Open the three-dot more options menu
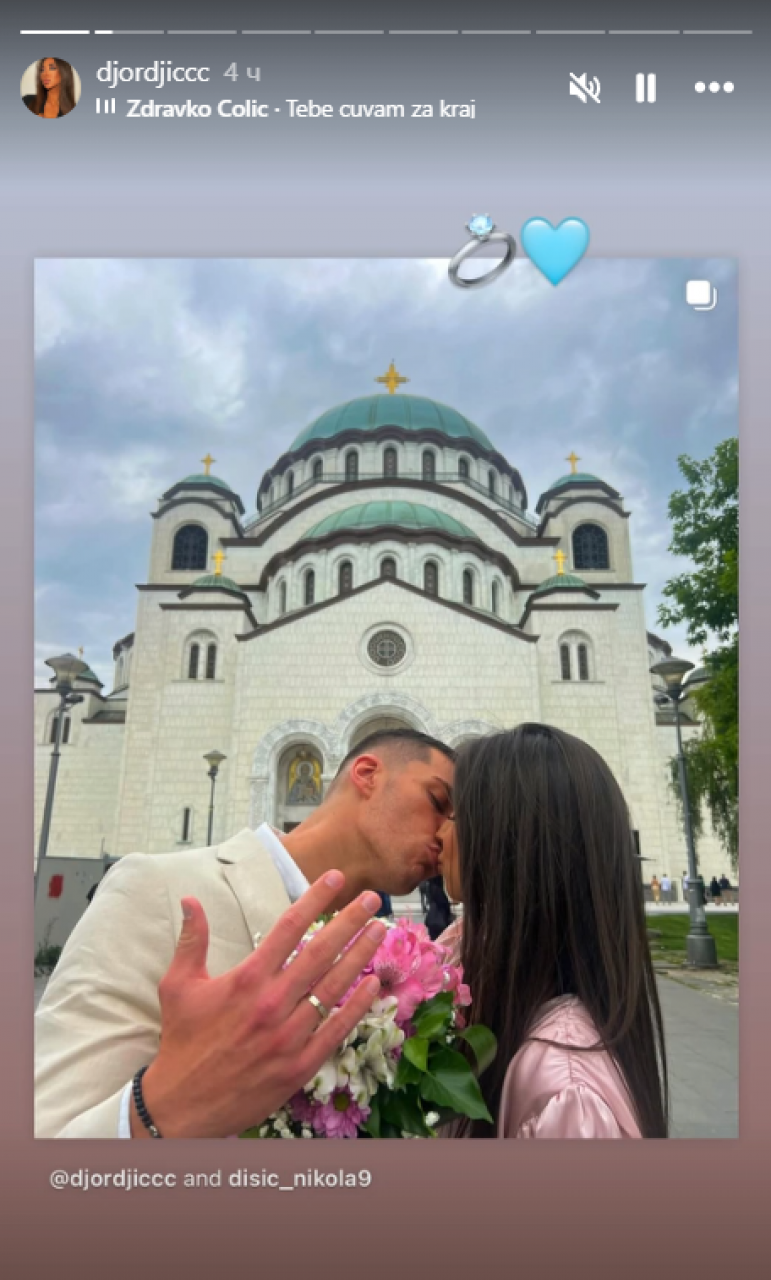This screenshot has height=1280, width=771. click(x=714, y=88)
